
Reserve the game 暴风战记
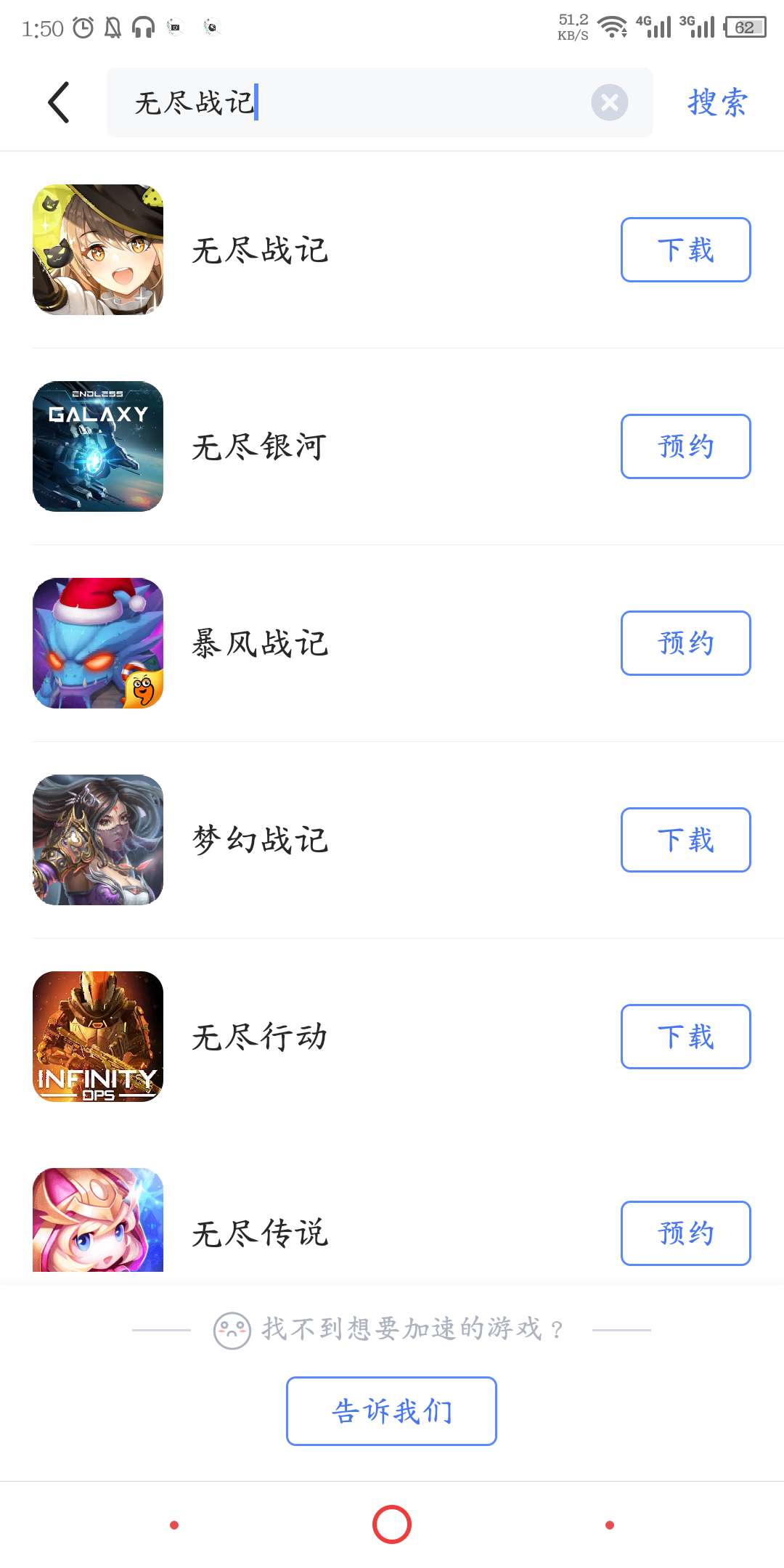pos(685,643)
